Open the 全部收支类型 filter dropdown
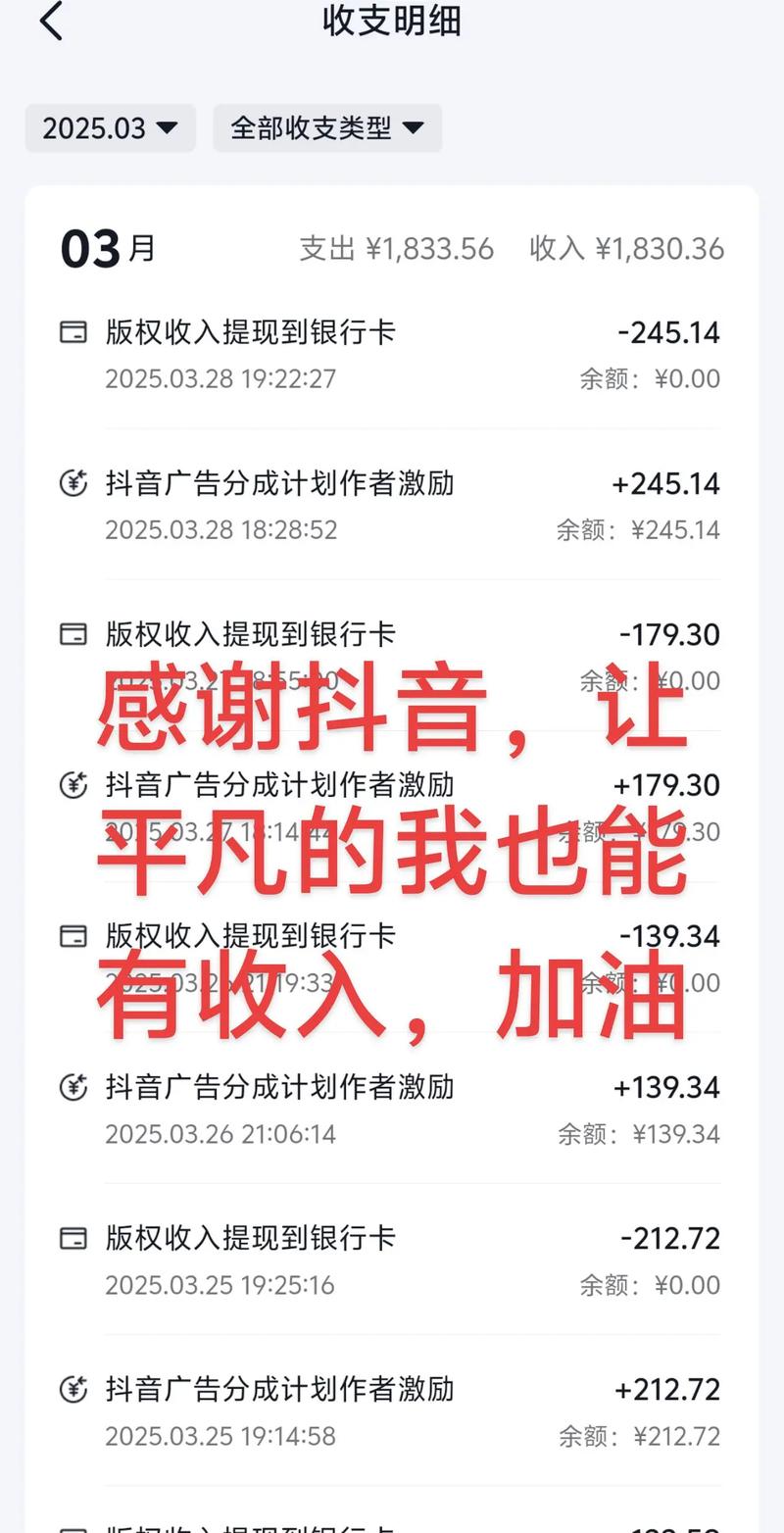784x1533 pixels. tap(328, 127)
